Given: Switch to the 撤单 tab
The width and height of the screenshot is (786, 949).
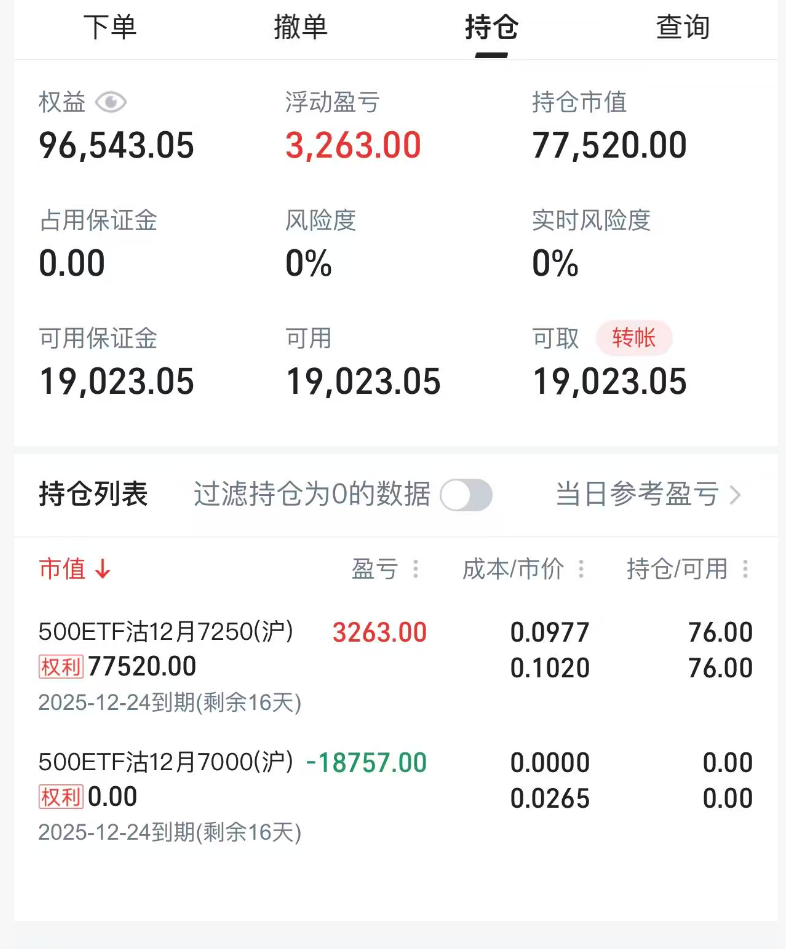Looking at the screenshot, I should pos(301,28).
